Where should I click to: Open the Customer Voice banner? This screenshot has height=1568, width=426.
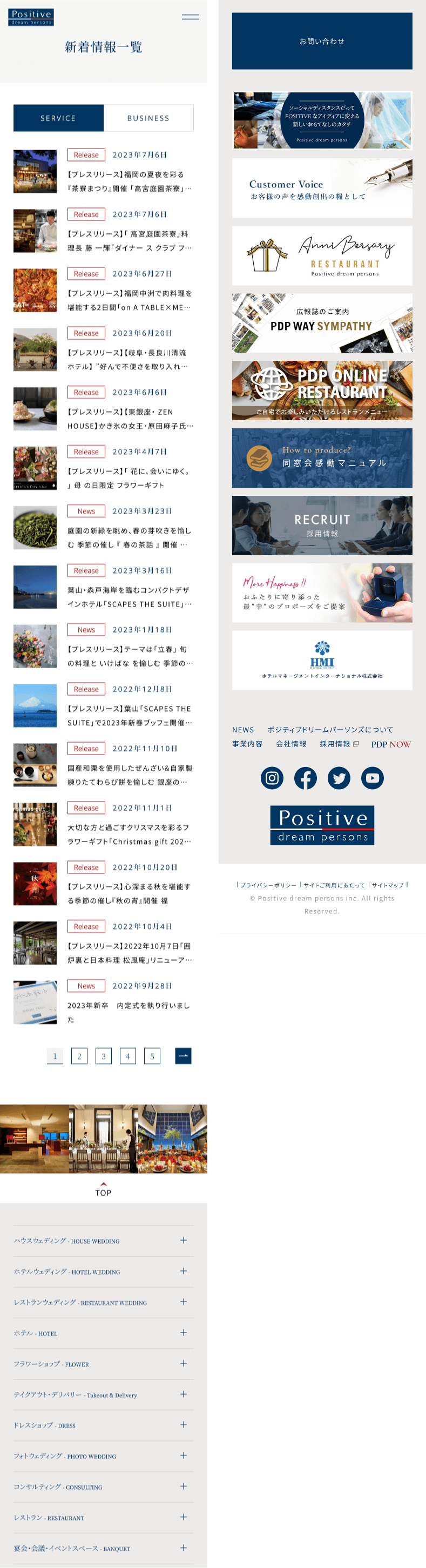click(x=322, y=189)
